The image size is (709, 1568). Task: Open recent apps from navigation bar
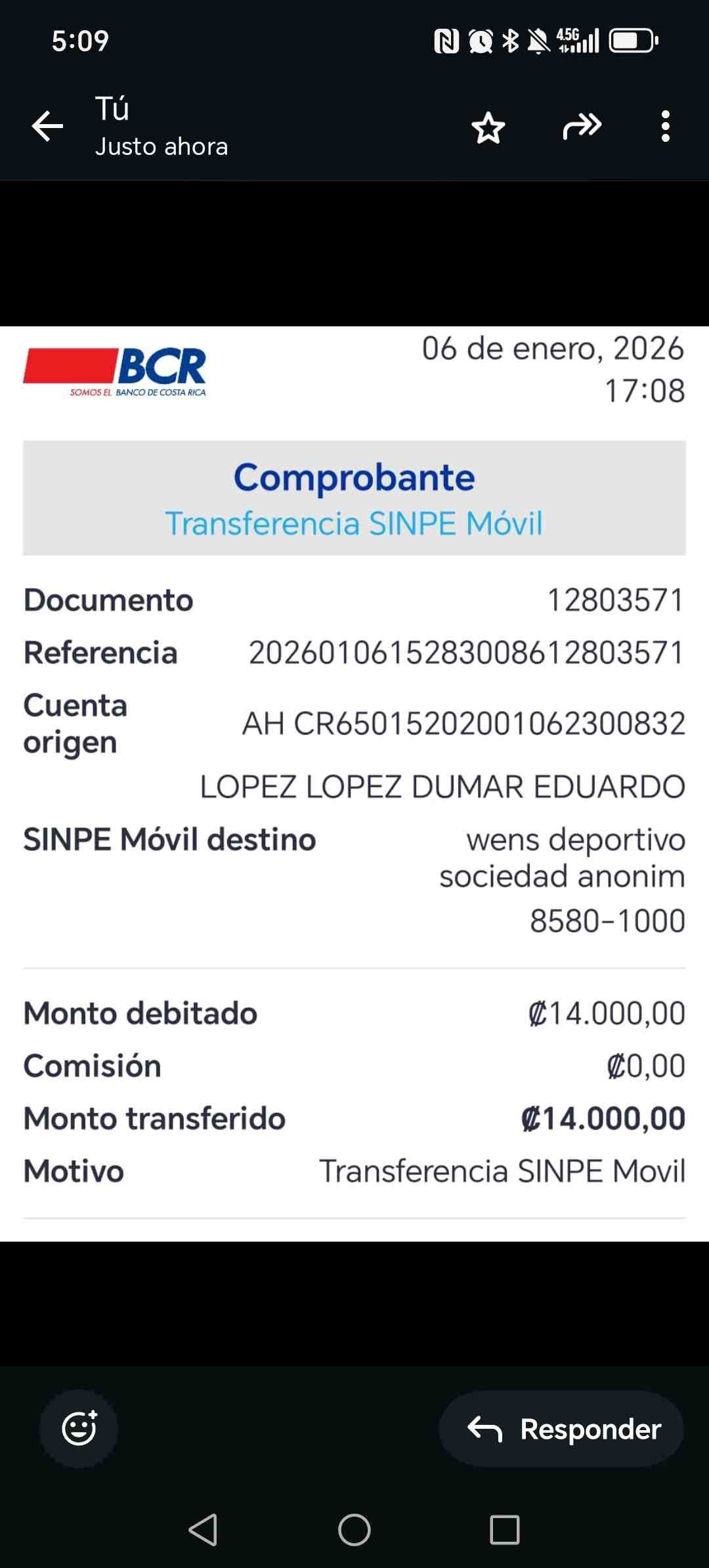point(505,1530)
